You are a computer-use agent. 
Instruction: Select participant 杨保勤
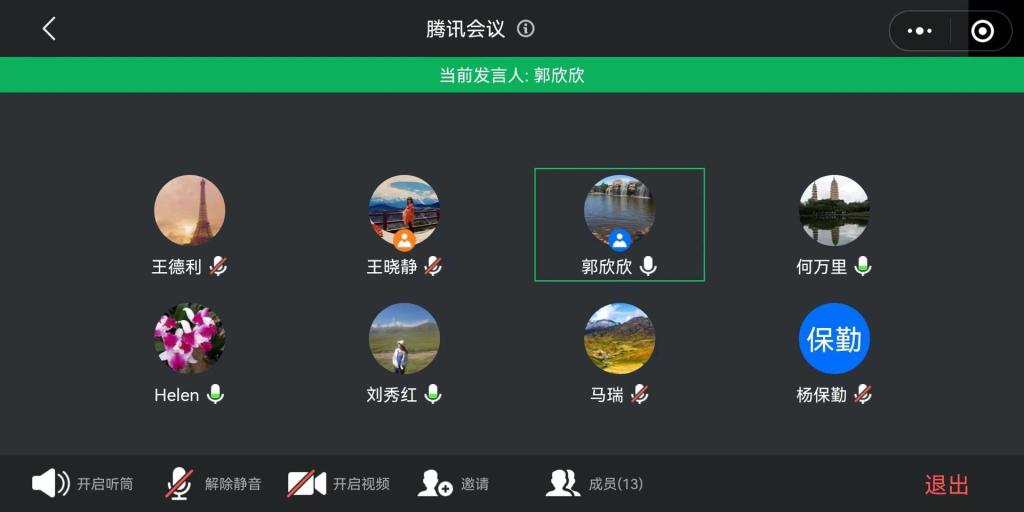pyautogui.click(x=834, y=339)
